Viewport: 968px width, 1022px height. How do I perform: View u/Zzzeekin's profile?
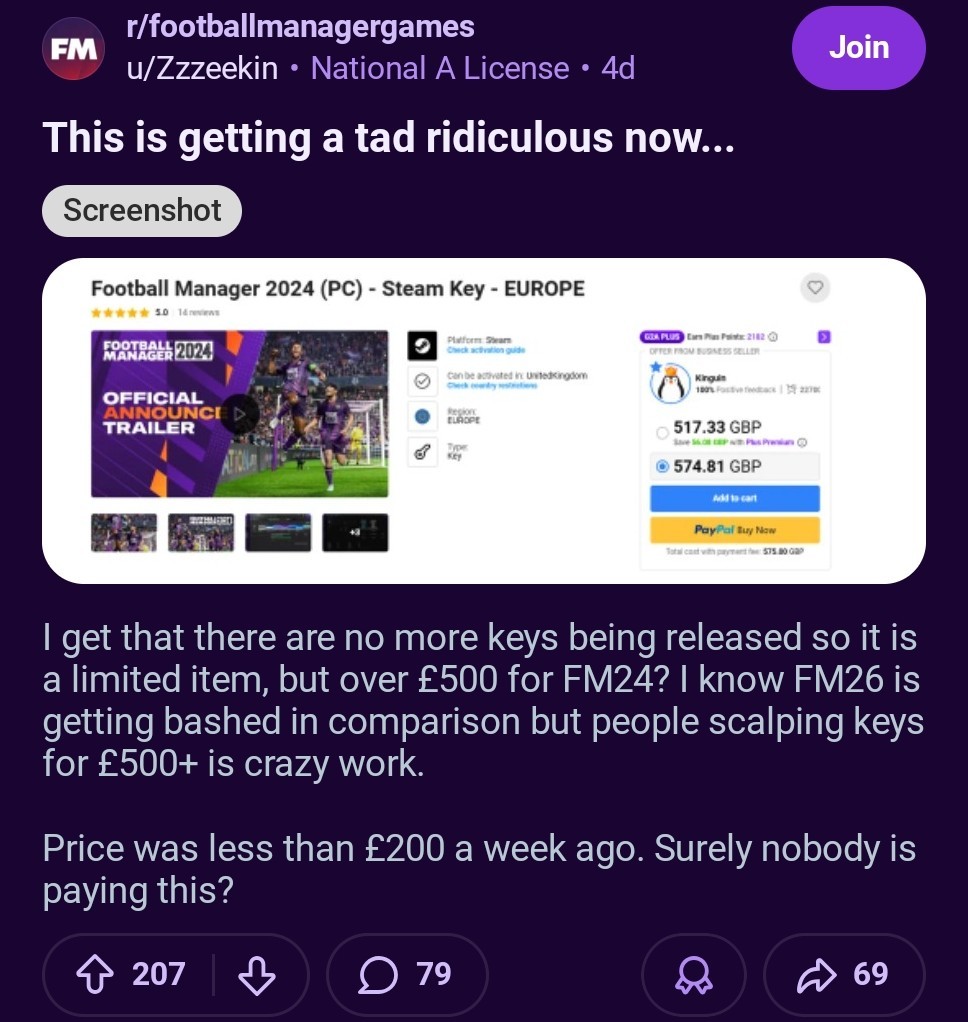click(202, 69)
